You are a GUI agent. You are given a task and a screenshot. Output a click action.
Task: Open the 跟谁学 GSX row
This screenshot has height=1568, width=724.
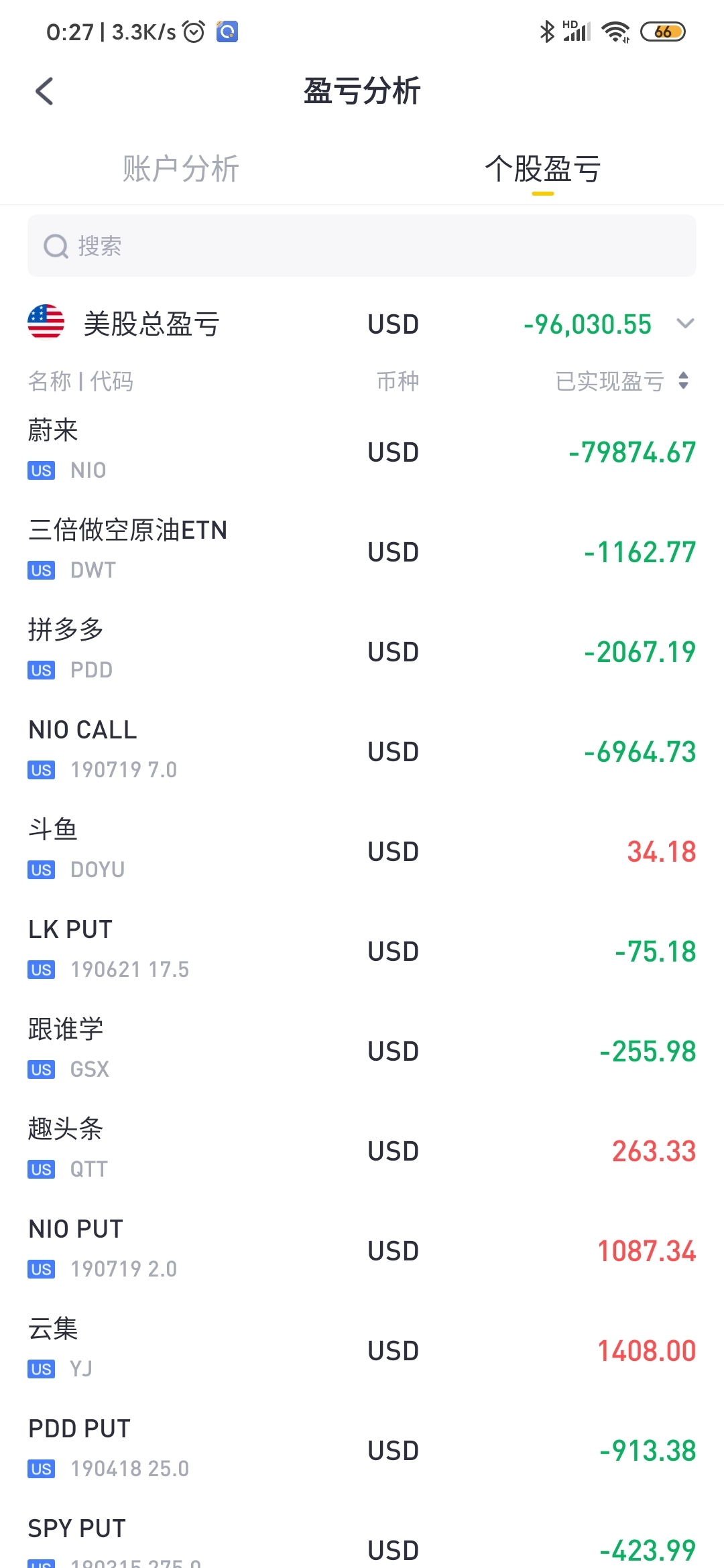point(362,1049)
